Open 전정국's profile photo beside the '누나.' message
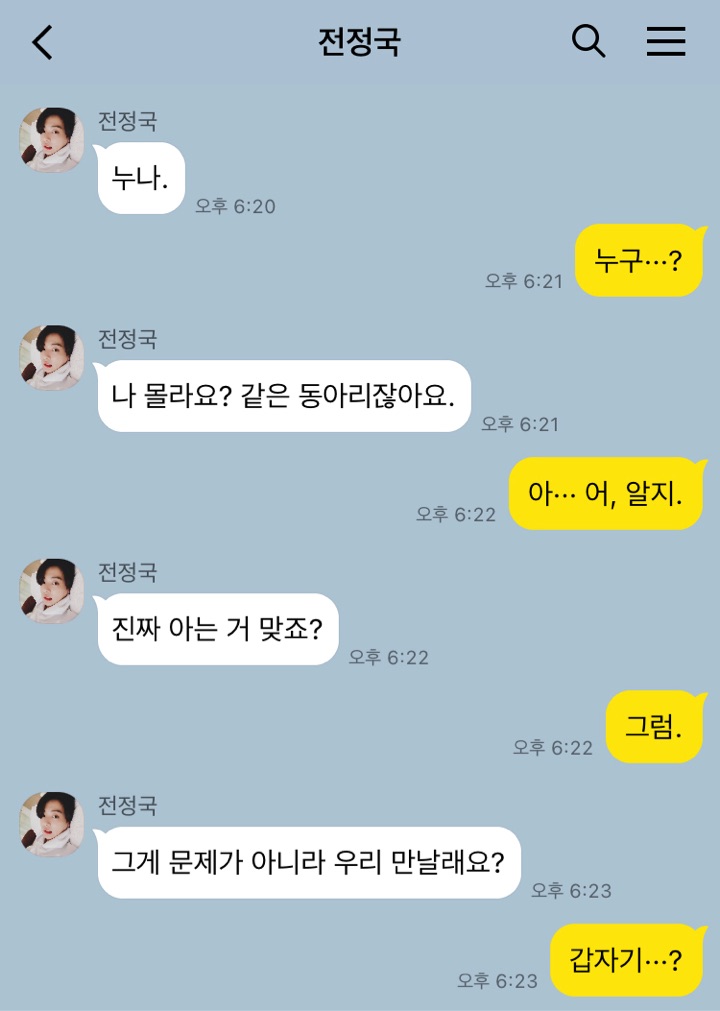This screenshot has height=1011, width=720. pyautogui.click(x=51, y=139)
